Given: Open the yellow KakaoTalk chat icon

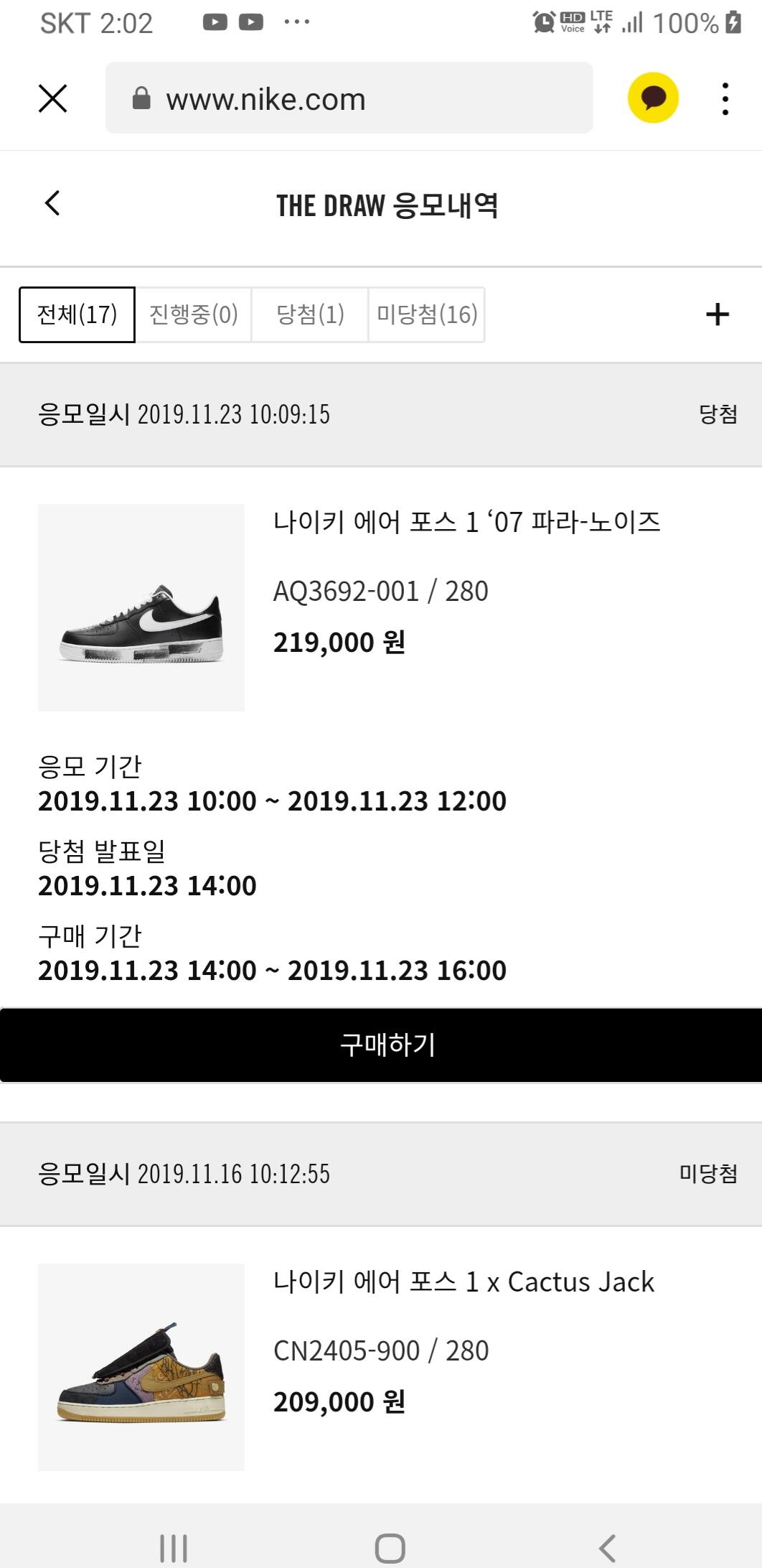Looking at the screenshot, I should 653,98.
